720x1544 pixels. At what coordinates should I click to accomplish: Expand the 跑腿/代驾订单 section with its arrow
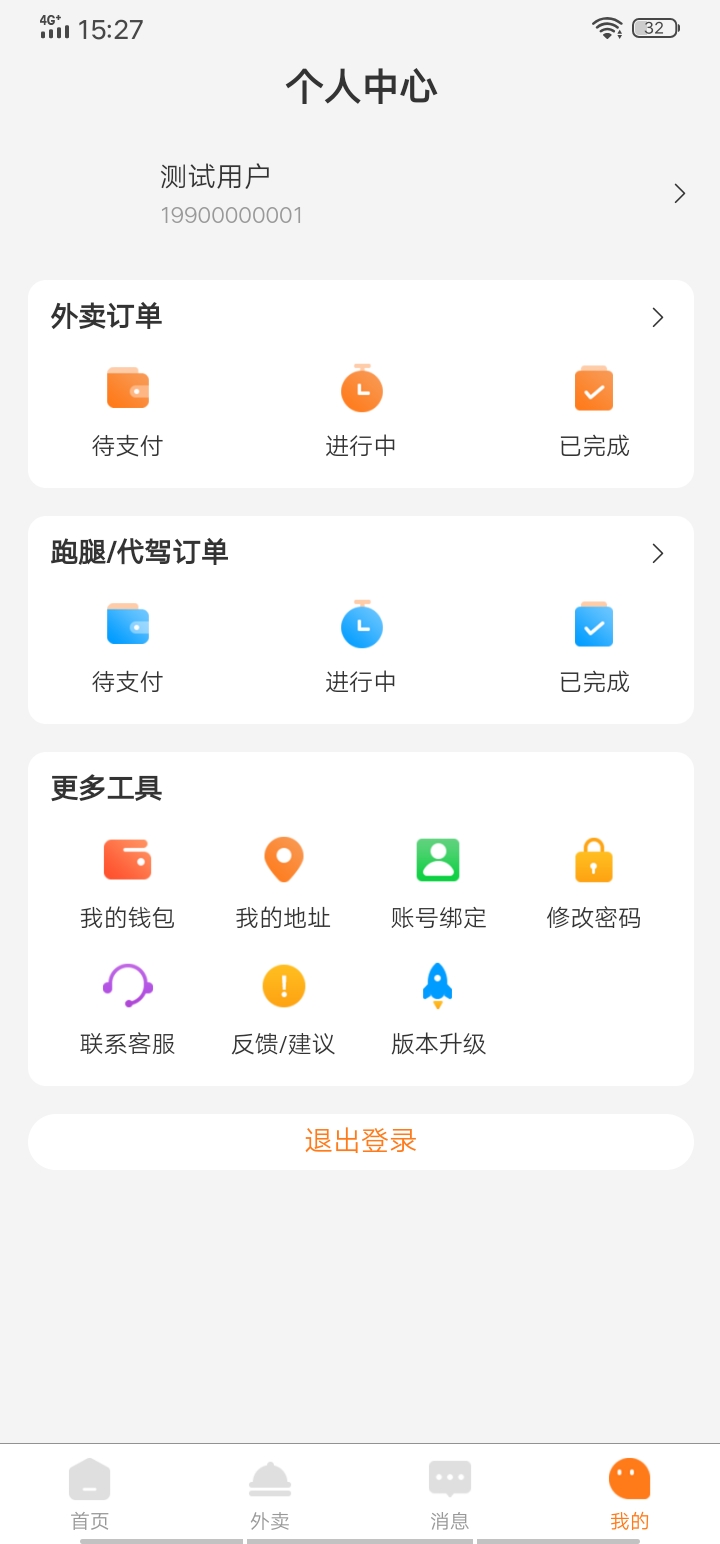point(658,553)
